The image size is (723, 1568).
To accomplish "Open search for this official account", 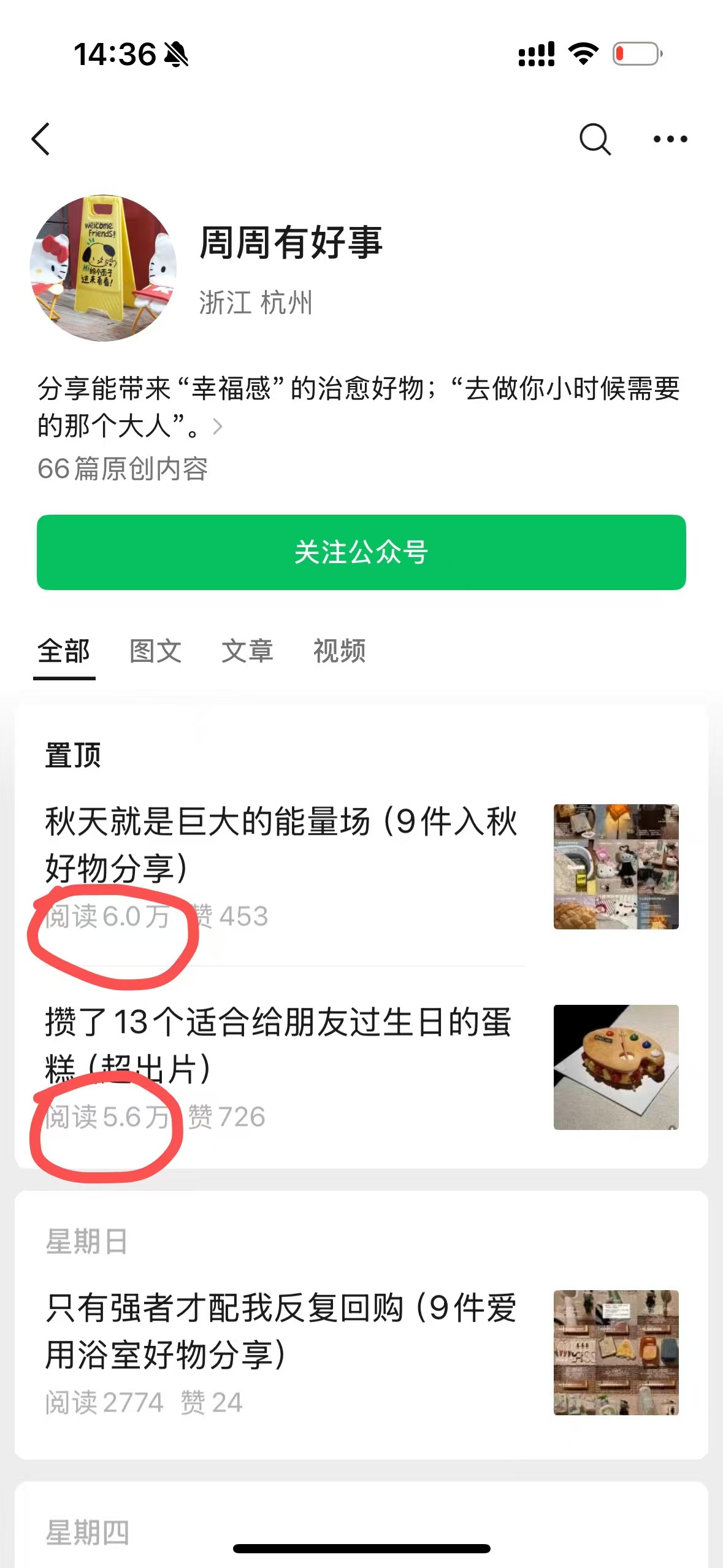I will 594,139.
